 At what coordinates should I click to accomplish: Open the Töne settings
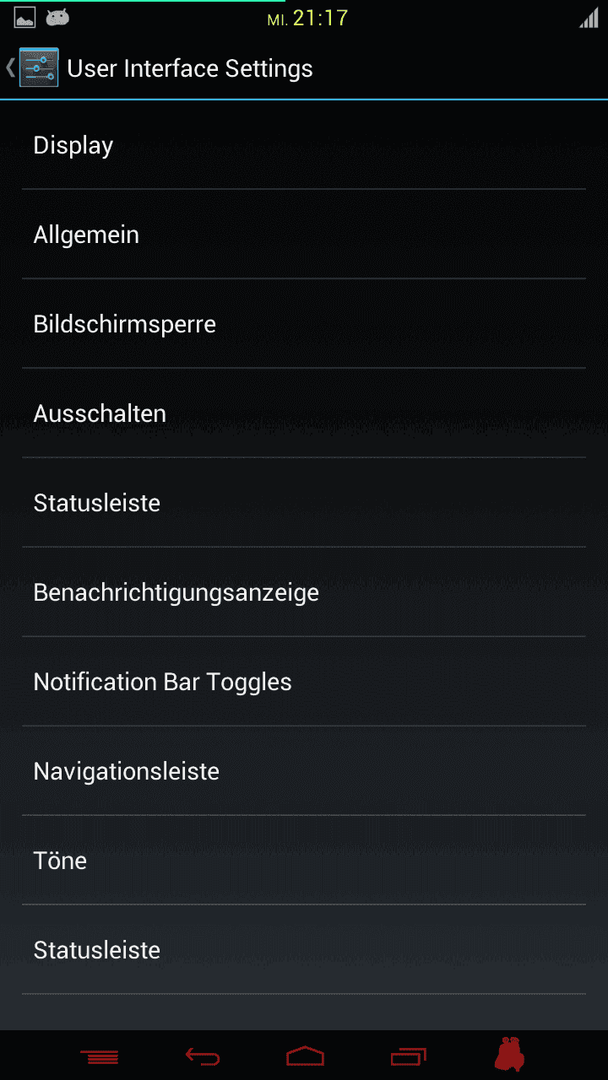[304, 861]
